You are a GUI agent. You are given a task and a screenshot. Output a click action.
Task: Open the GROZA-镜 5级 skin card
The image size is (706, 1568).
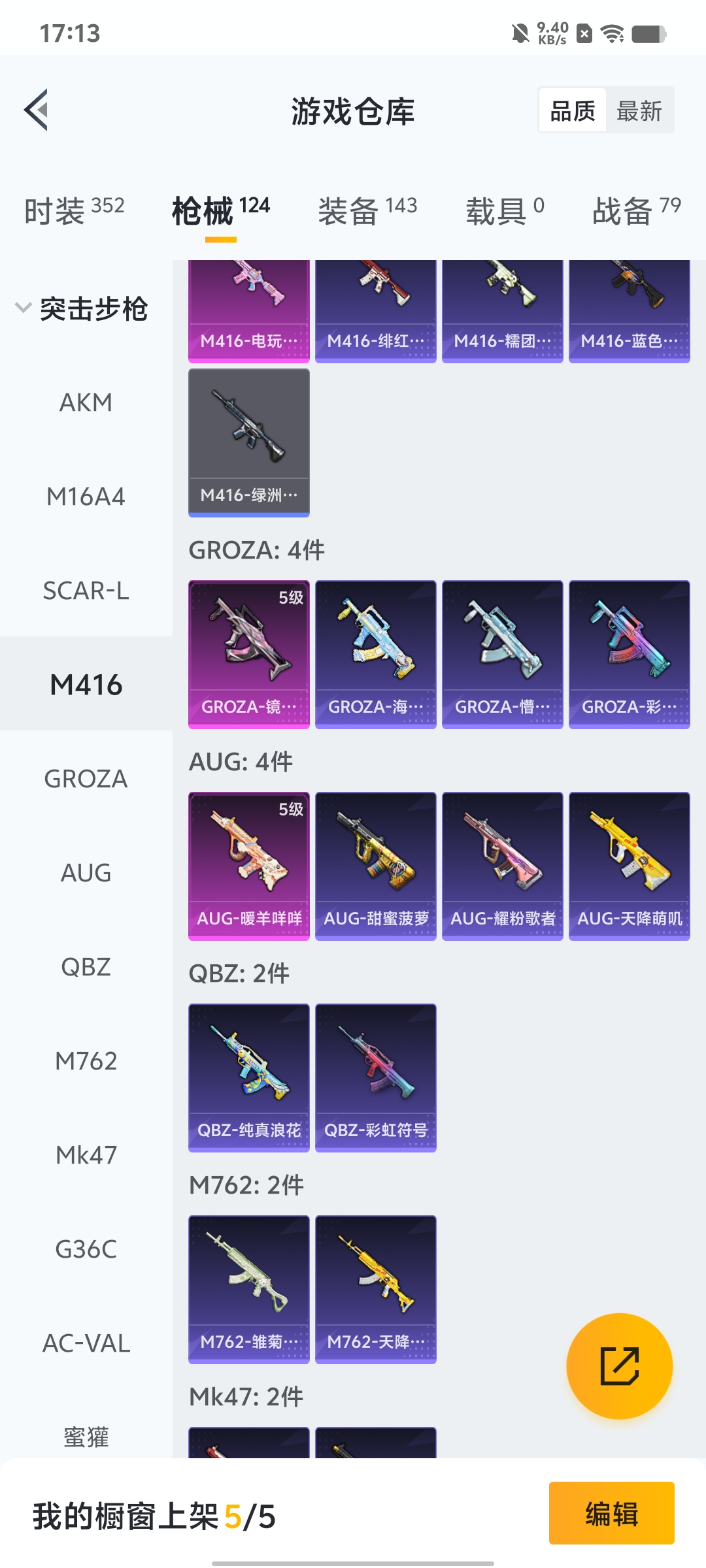[x=248, y=653]
